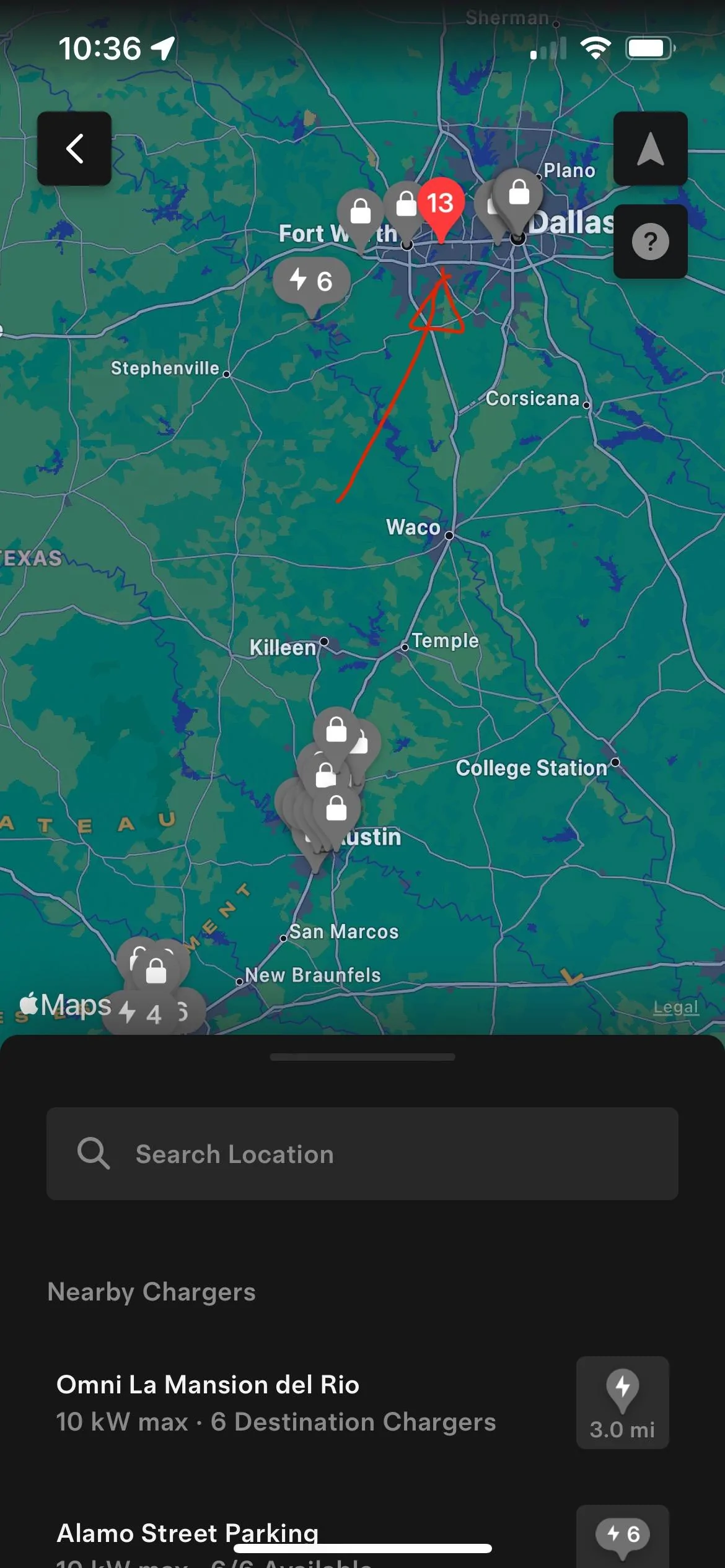This screenshot has width=725, height=1568.
Task: Open the Legal link on map
Action: (675, 1007)
